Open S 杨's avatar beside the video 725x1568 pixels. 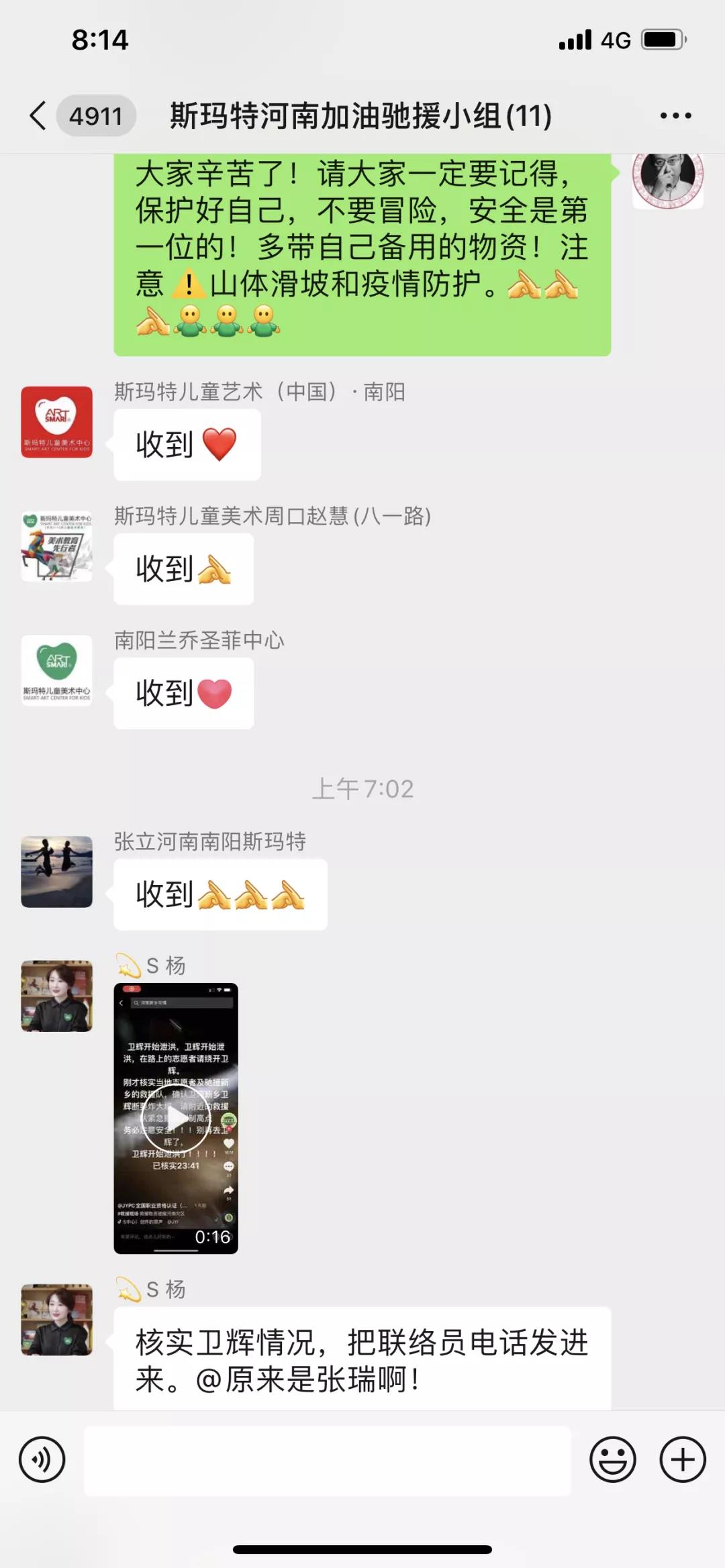coord(57,996)
